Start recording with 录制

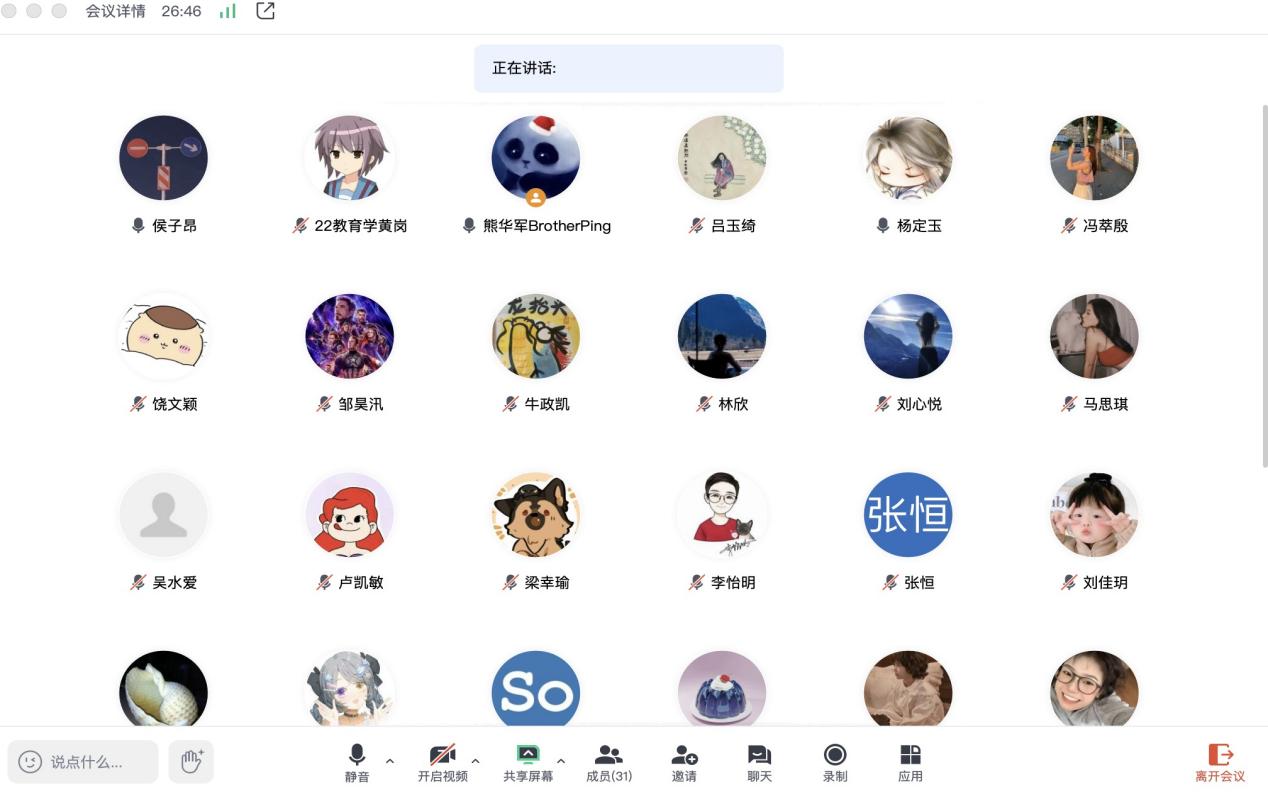pos(835,762)
